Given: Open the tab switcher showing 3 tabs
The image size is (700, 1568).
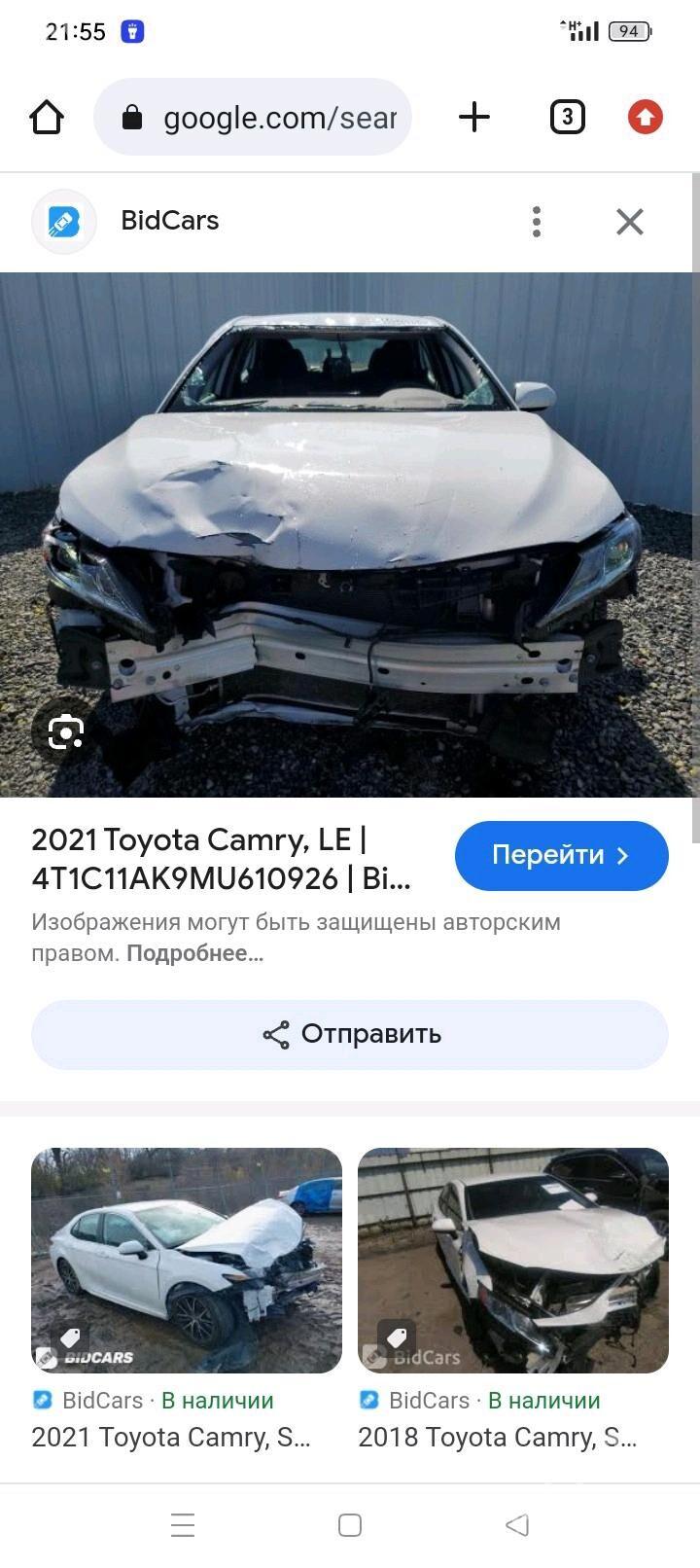Looking at the screenshot, I should pyautogui.click(x=567, y=117).
